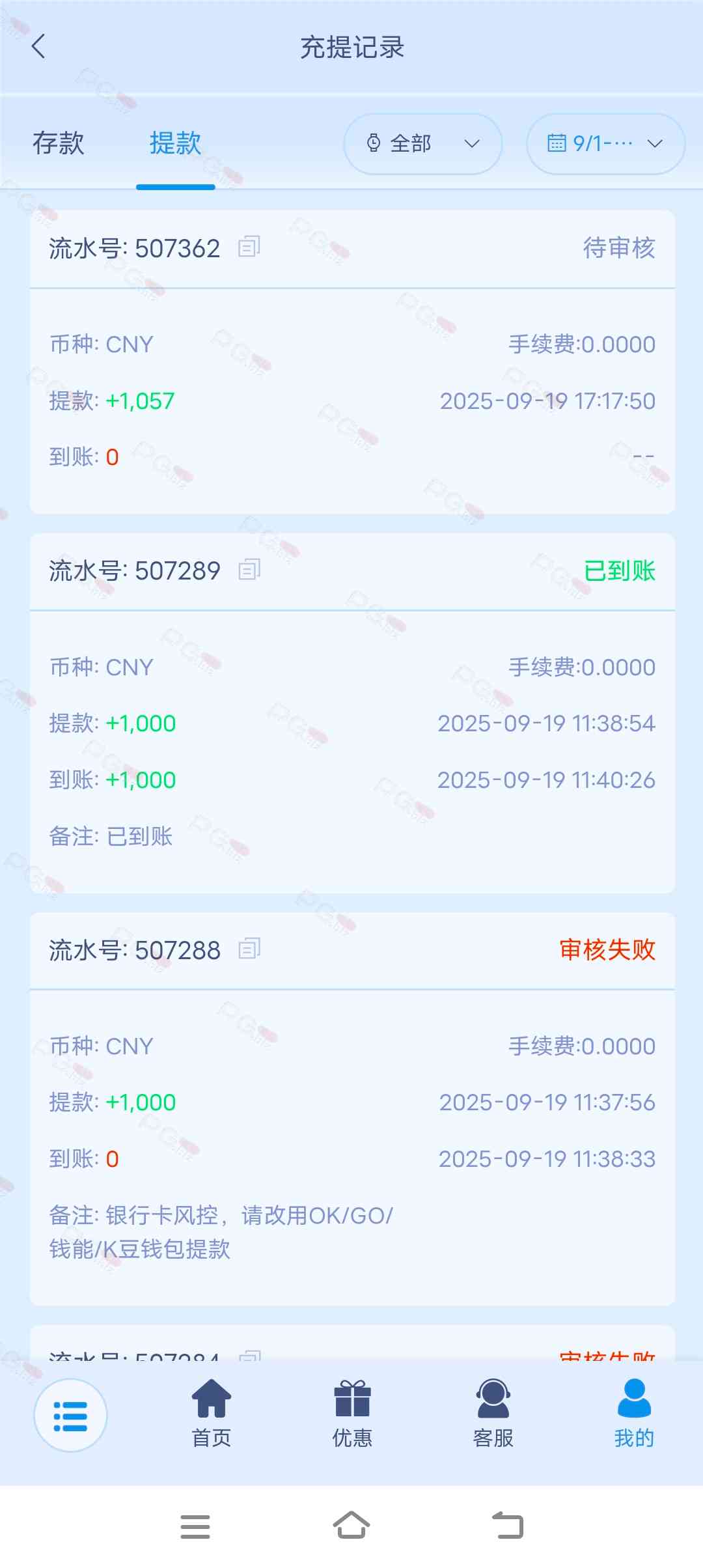The image size is (703, 1568).
Task: Contact 客服 from bottom navigation
Action: 493,1413
